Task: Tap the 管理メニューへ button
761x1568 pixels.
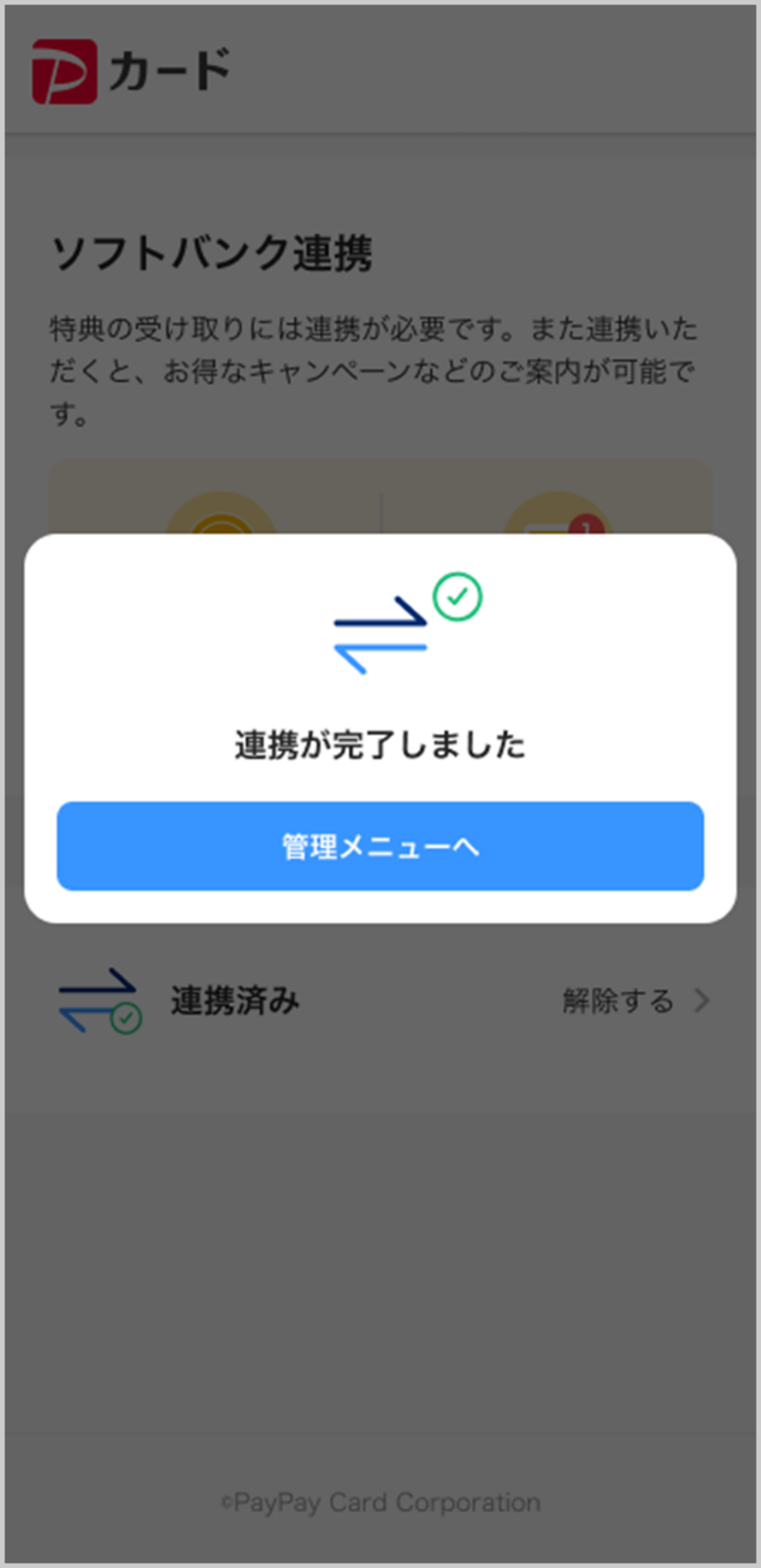Action: tap(380, 846)
